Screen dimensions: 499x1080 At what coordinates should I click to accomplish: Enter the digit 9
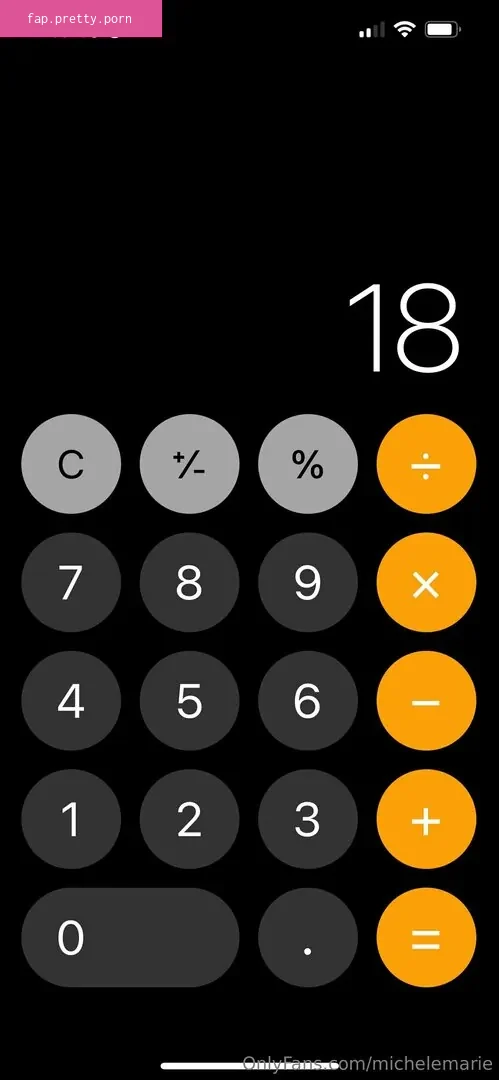(308, 583)
